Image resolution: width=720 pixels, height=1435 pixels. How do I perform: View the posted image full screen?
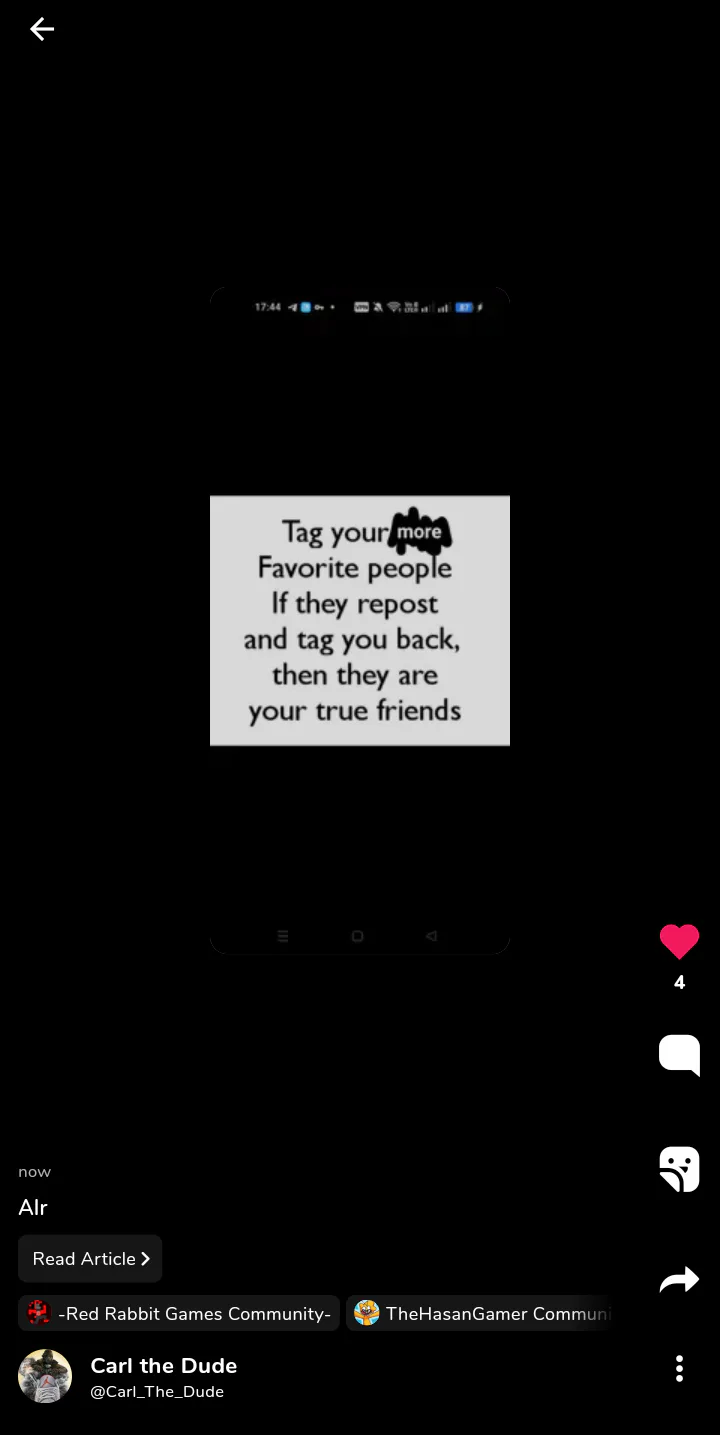[x=360, y=620]
